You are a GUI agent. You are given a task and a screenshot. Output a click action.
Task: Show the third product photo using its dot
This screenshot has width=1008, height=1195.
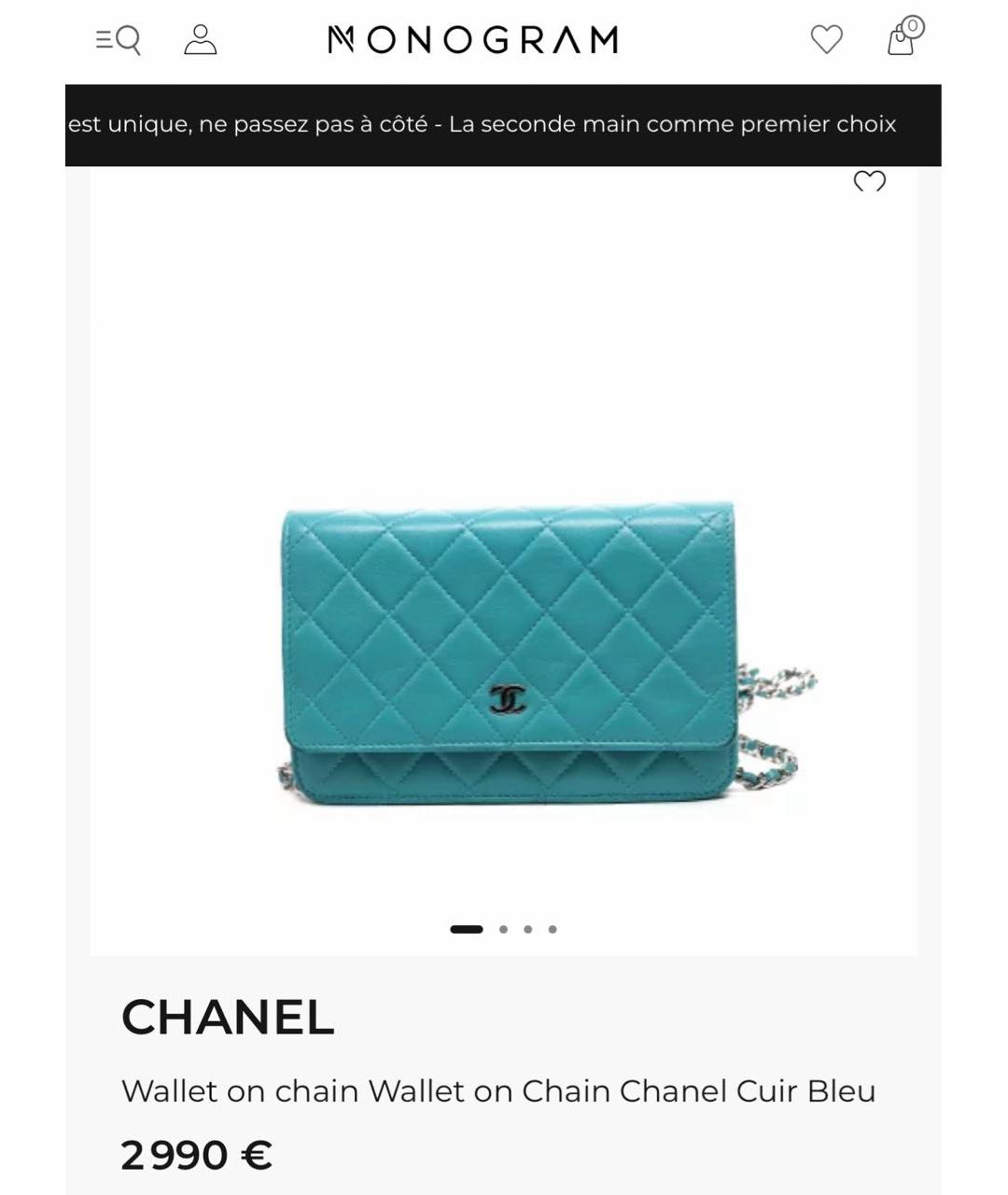pyautogui.click(x=527, y=929)
